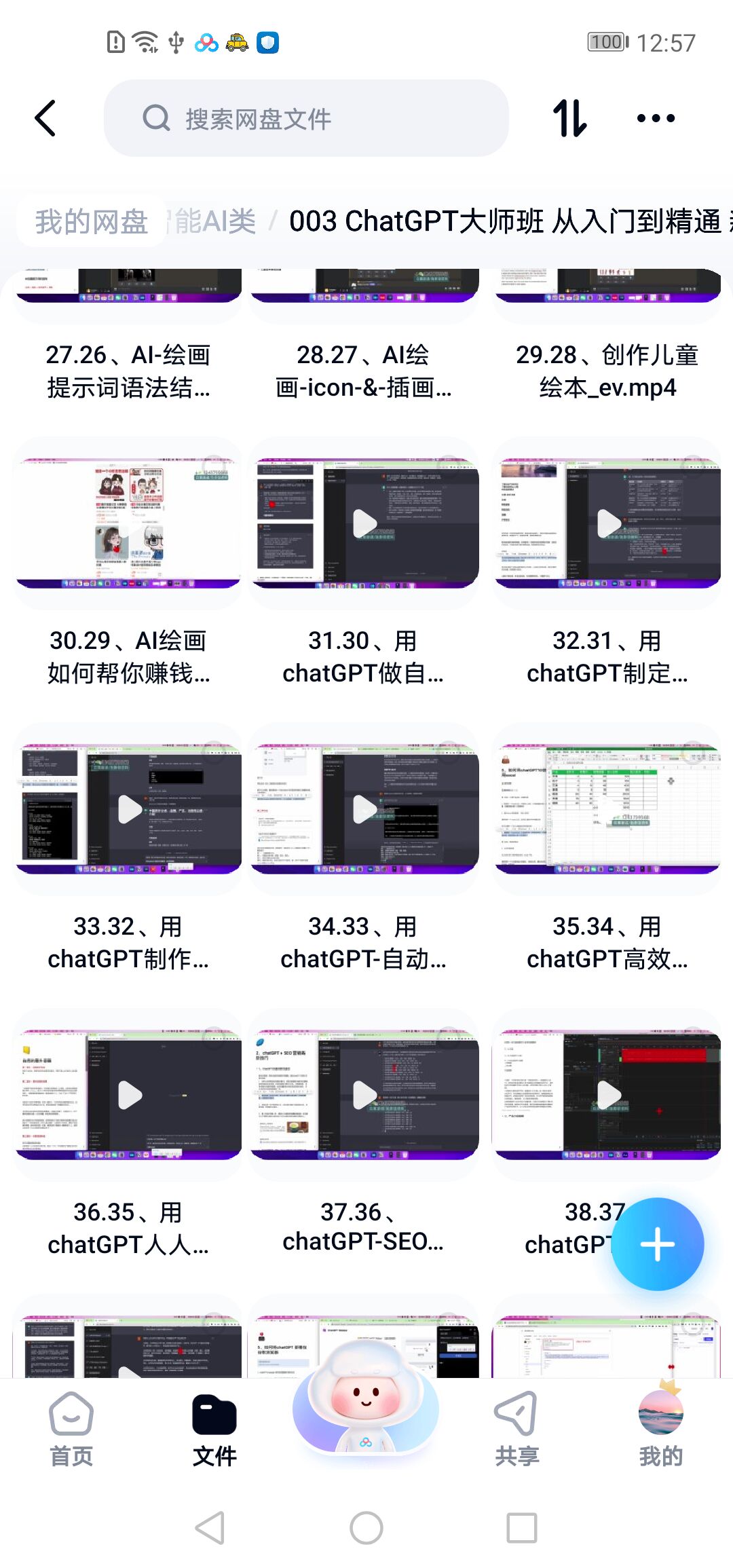The width and height of the screenshot is (733, 1568).
Task: Switch to the 我的 tab
Action: coord(660,1429)
